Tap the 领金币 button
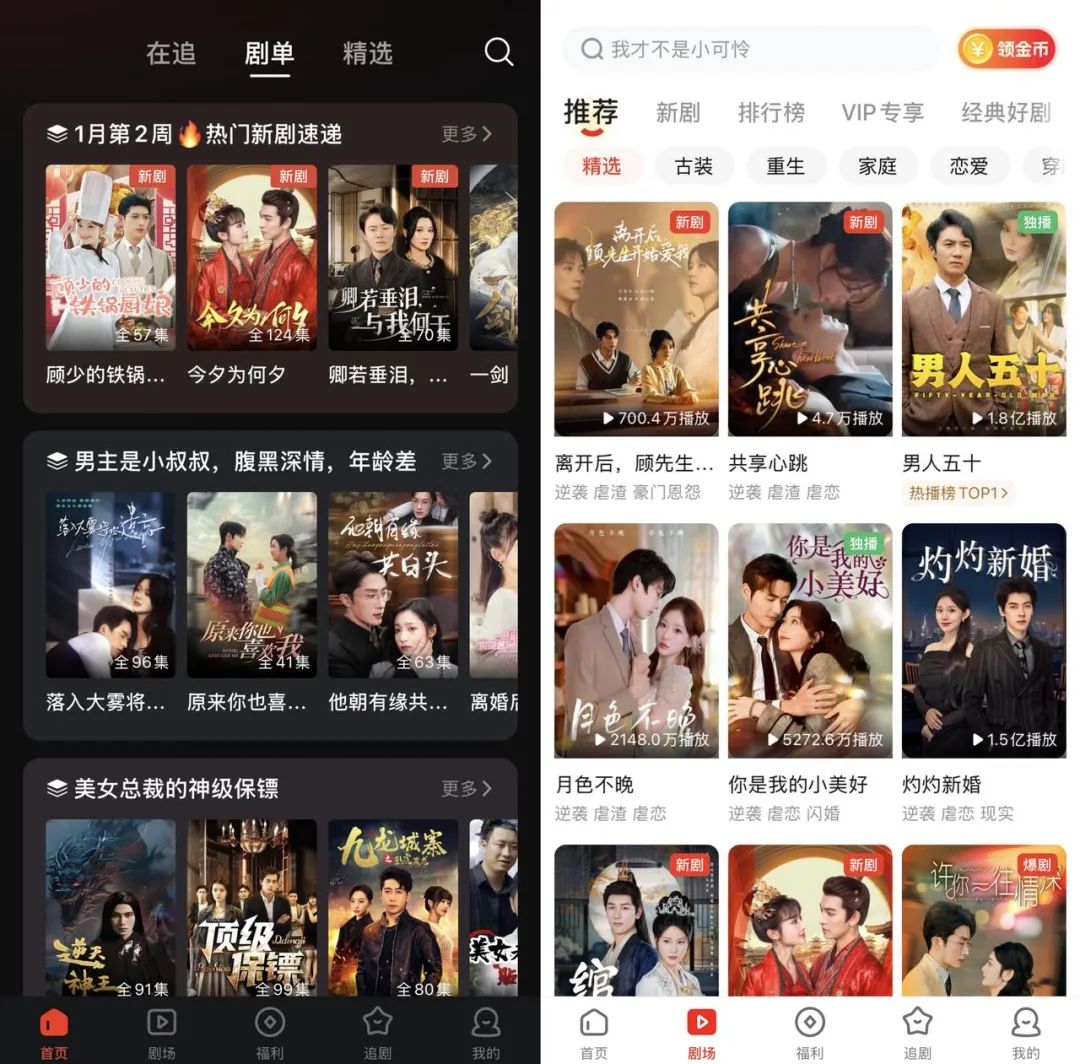 1007,49
